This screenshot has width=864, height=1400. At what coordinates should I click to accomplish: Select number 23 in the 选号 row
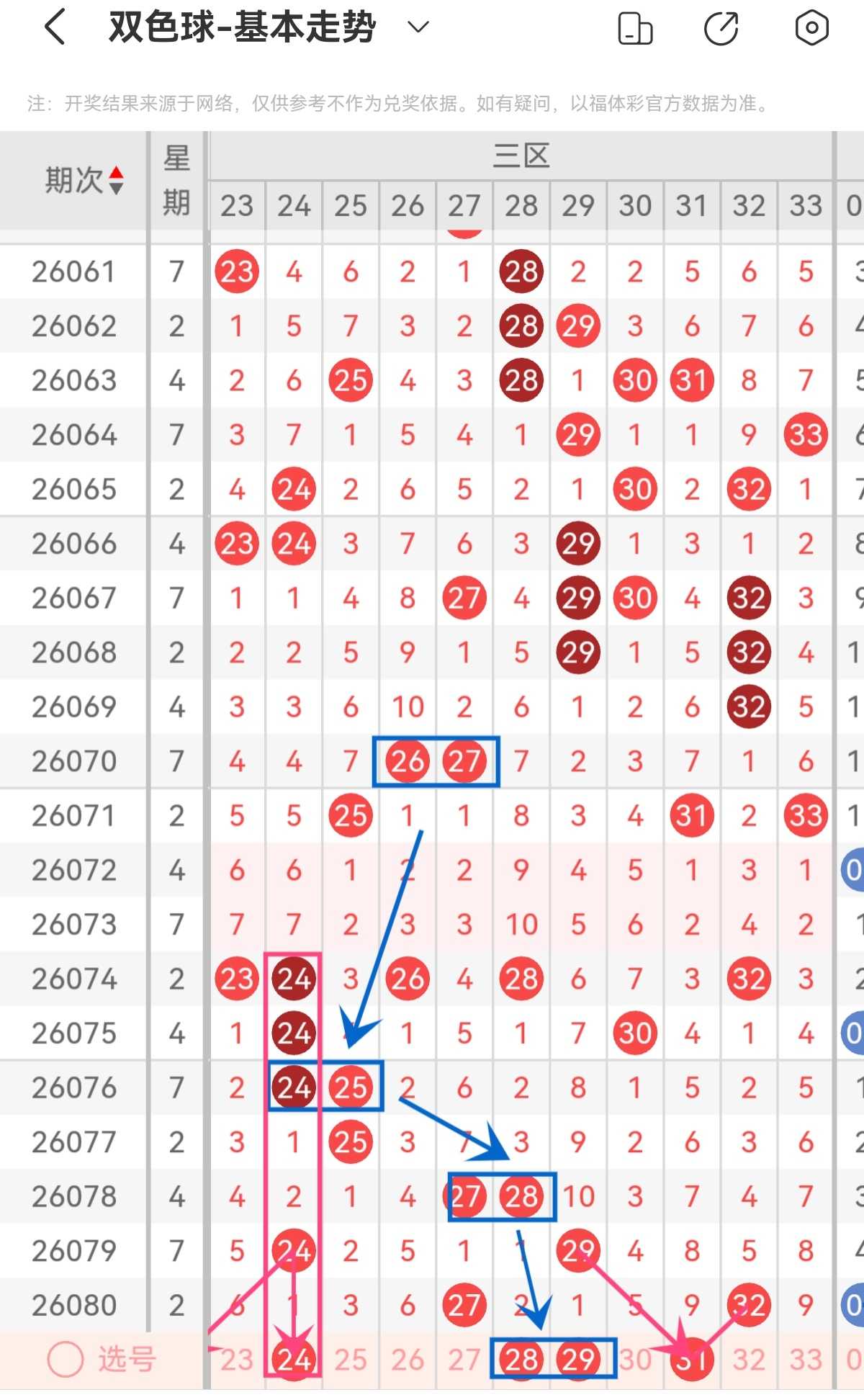tap(237, 1360)
